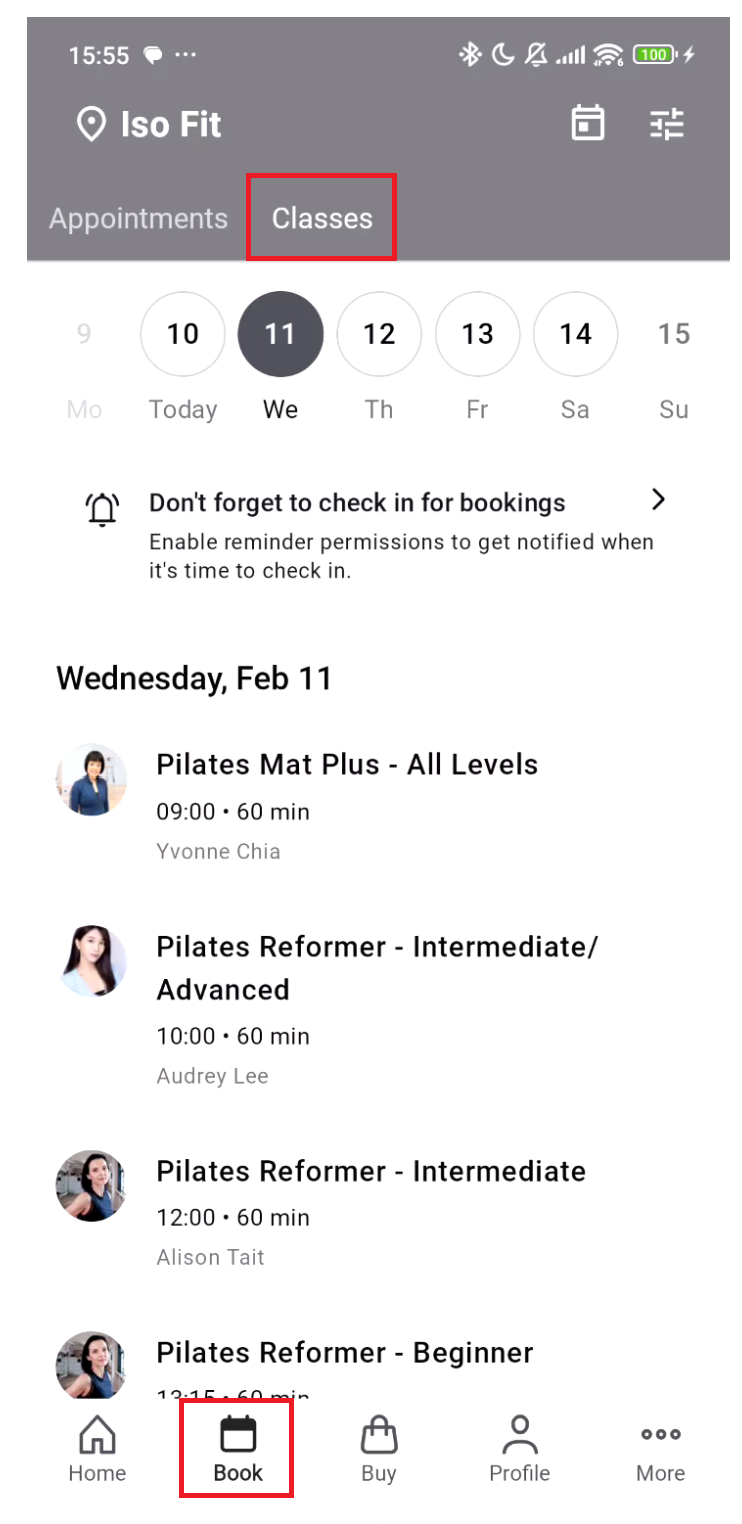Image resolution: width=742 pixels, height=1524 pixels.
Task: Open the Profile tab
Action: click(x=519, y=1449)
